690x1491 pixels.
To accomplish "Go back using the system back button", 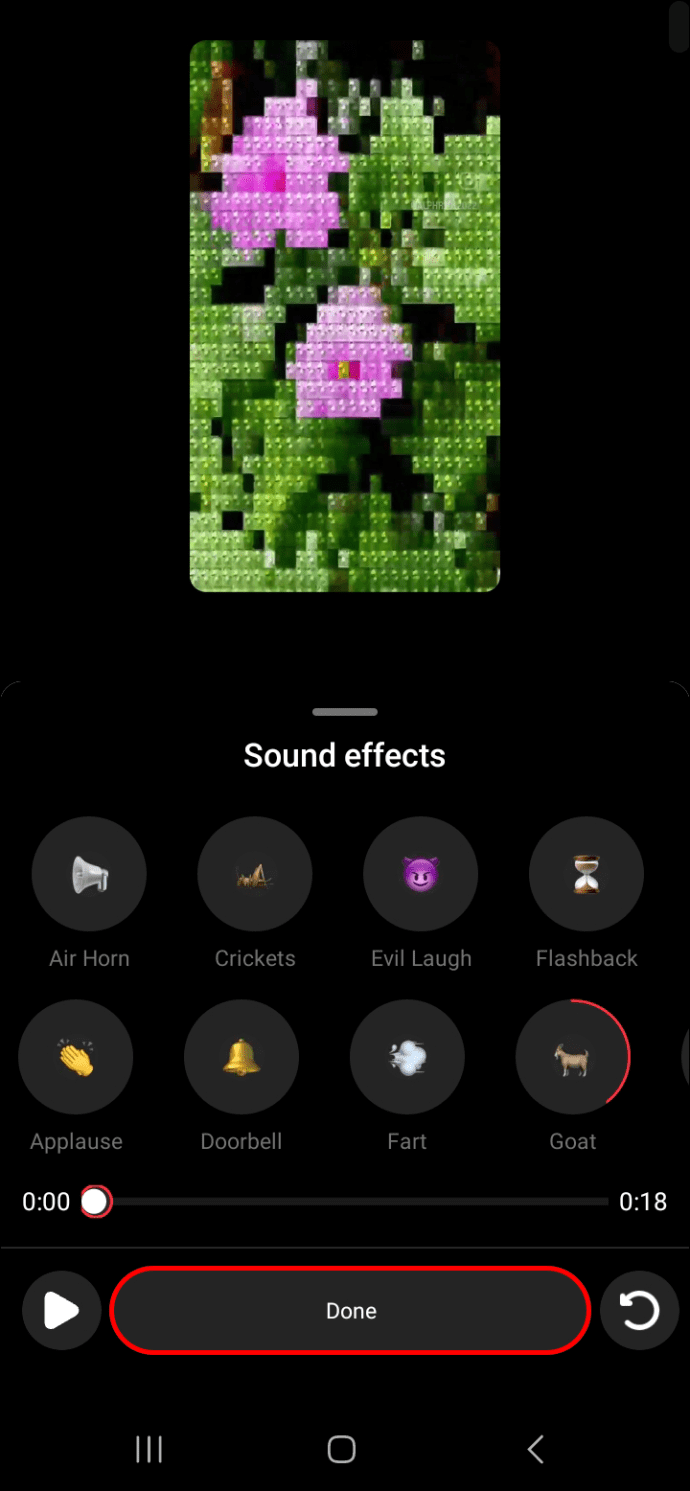I will [x=536, y=1449].
